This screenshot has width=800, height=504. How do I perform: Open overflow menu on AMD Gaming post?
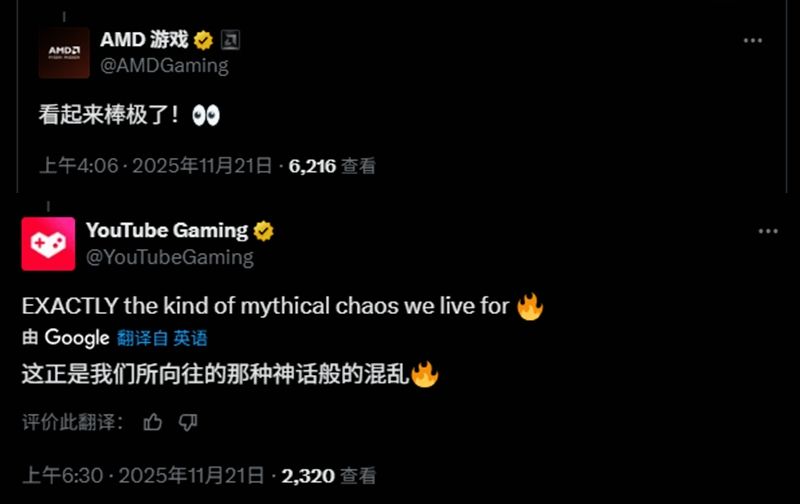752,41
